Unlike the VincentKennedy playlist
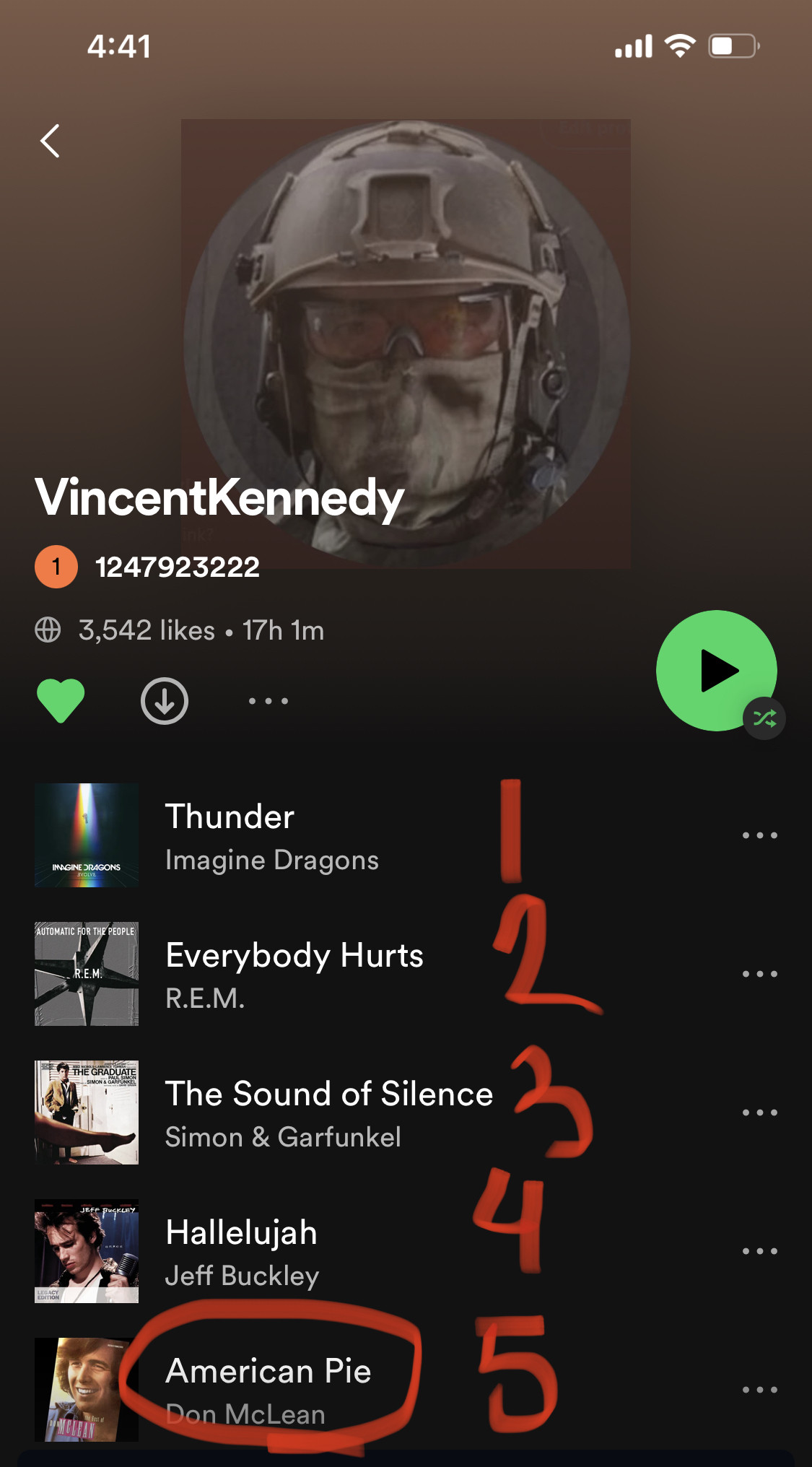This screenshot has width=812, height=1467. click(61, 701)
